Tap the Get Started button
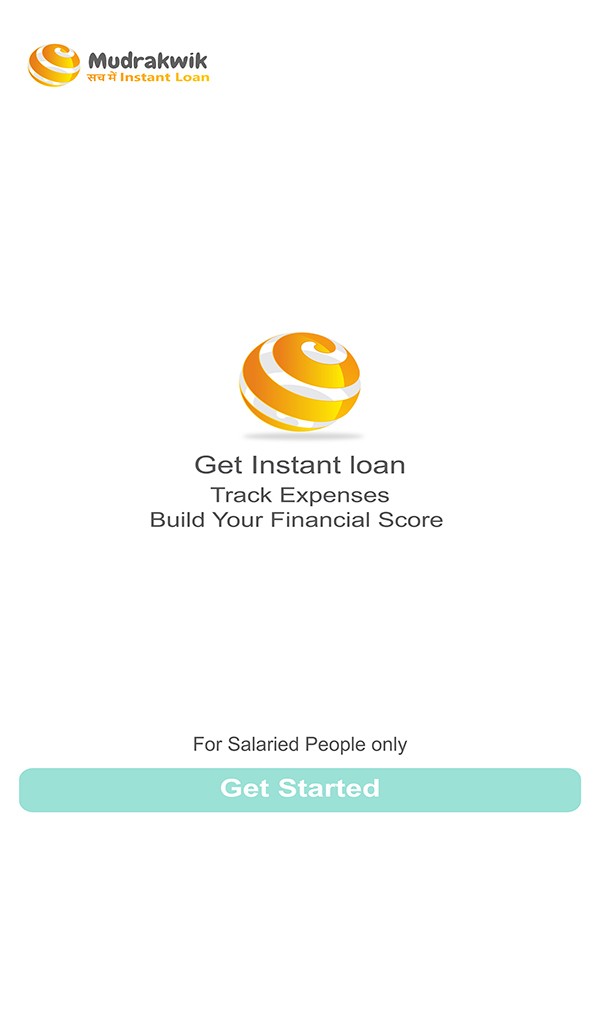 [300, 789]
